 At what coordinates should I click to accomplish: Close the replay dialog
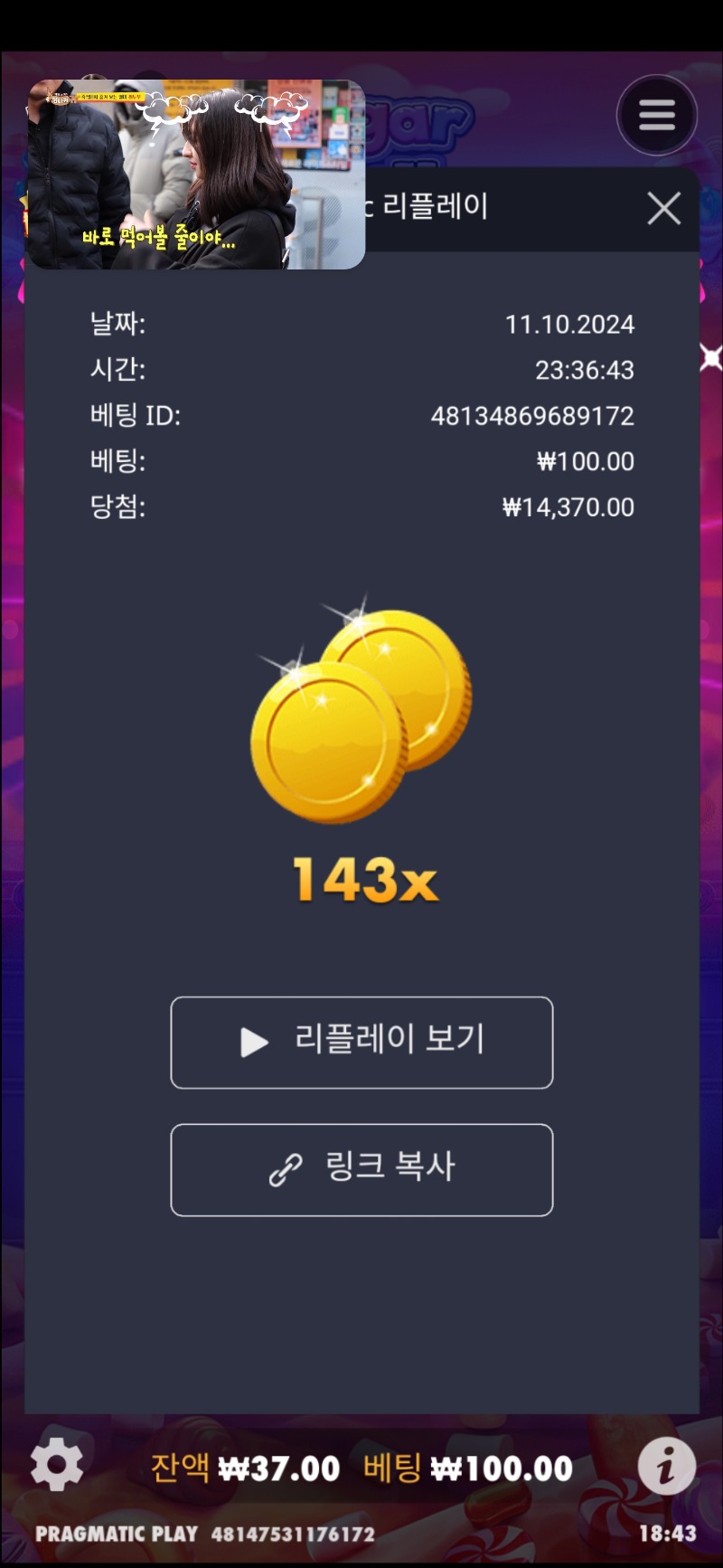coord(664,209)
